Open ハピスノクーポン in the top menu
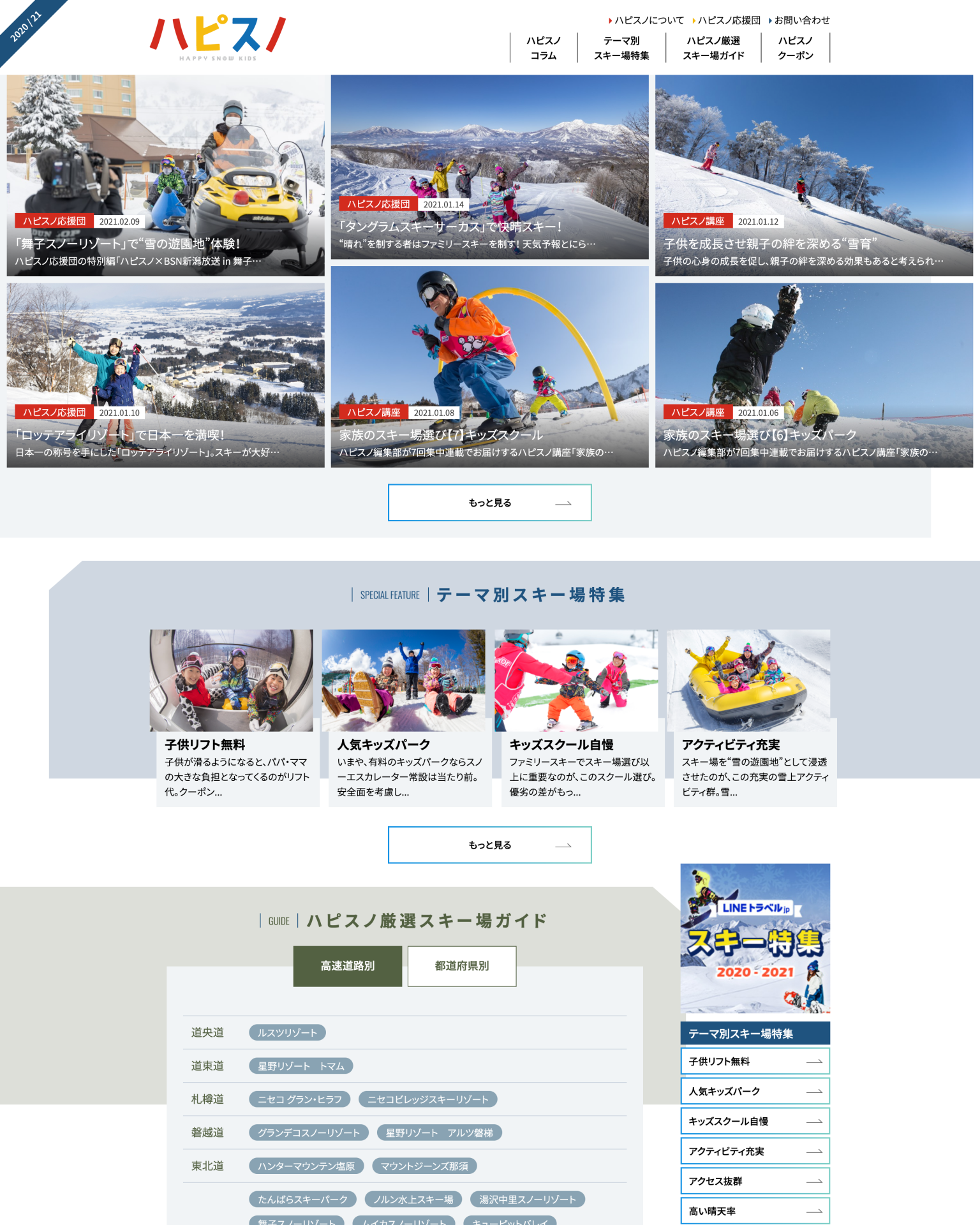This screenshot has width=980, height=1225. tap(795, 48)
